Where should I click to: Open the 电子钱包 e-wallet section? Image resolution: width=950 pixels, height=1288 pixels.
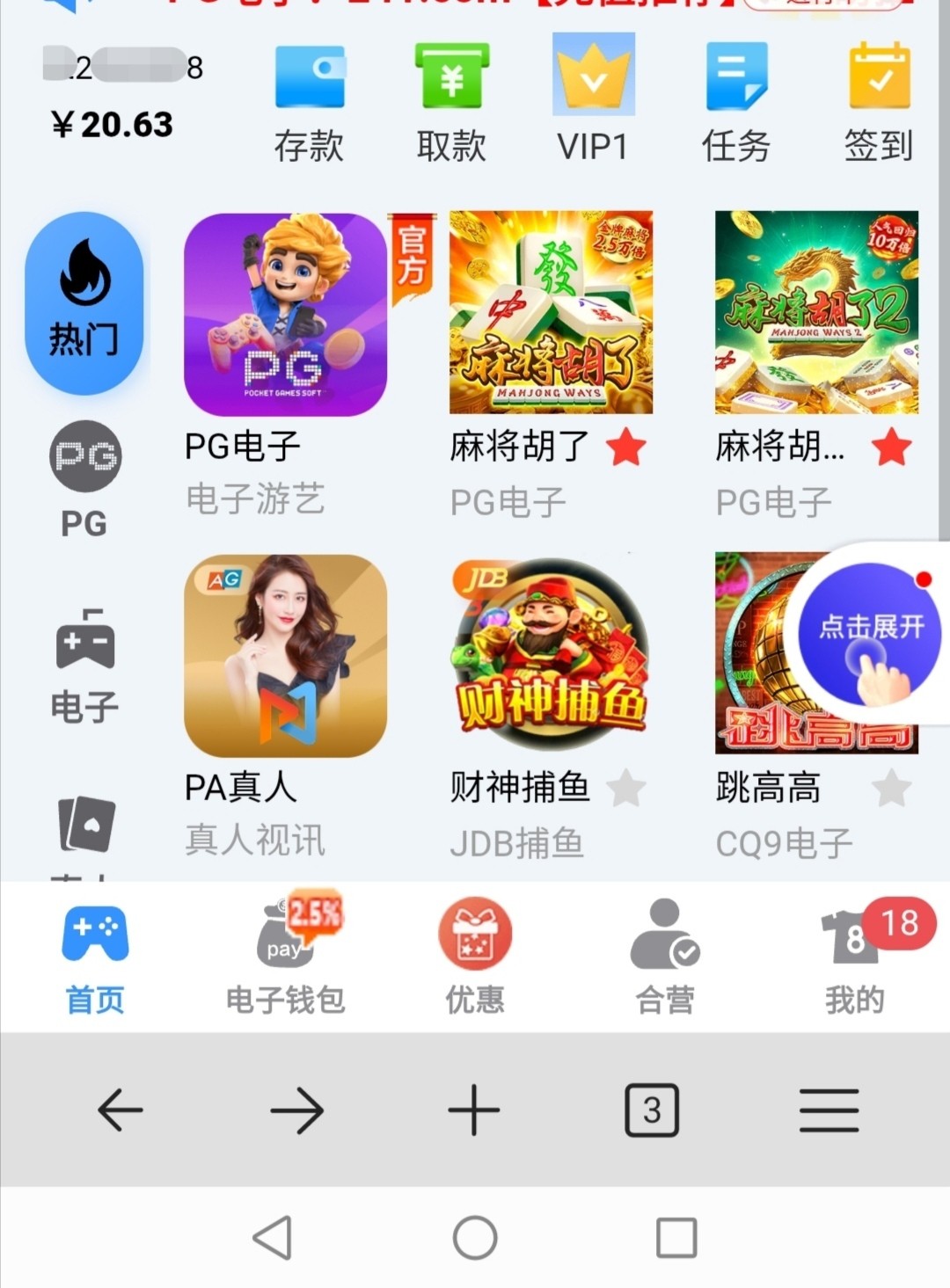point(283,958)
